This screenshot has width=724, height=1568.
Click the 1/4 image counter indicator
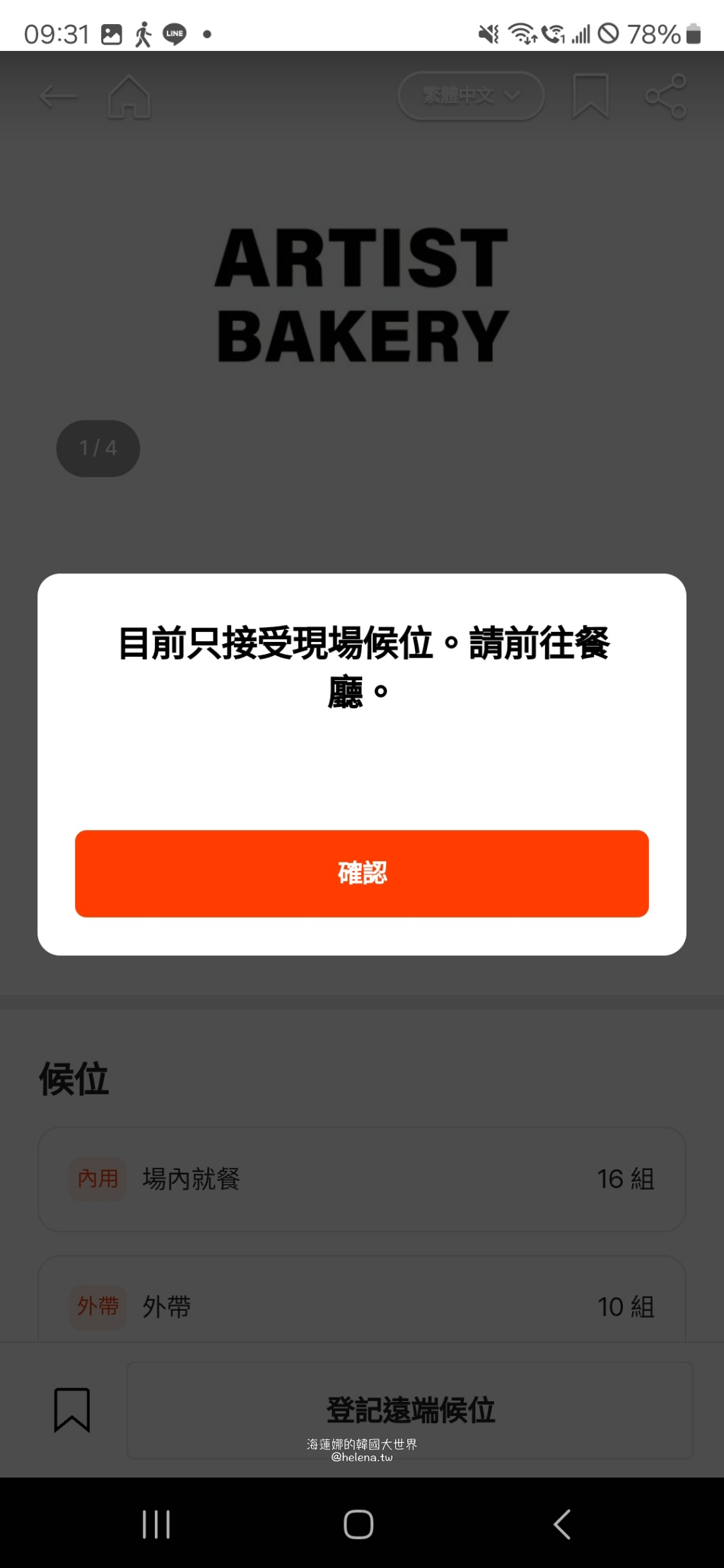click(x=98, y=447)
